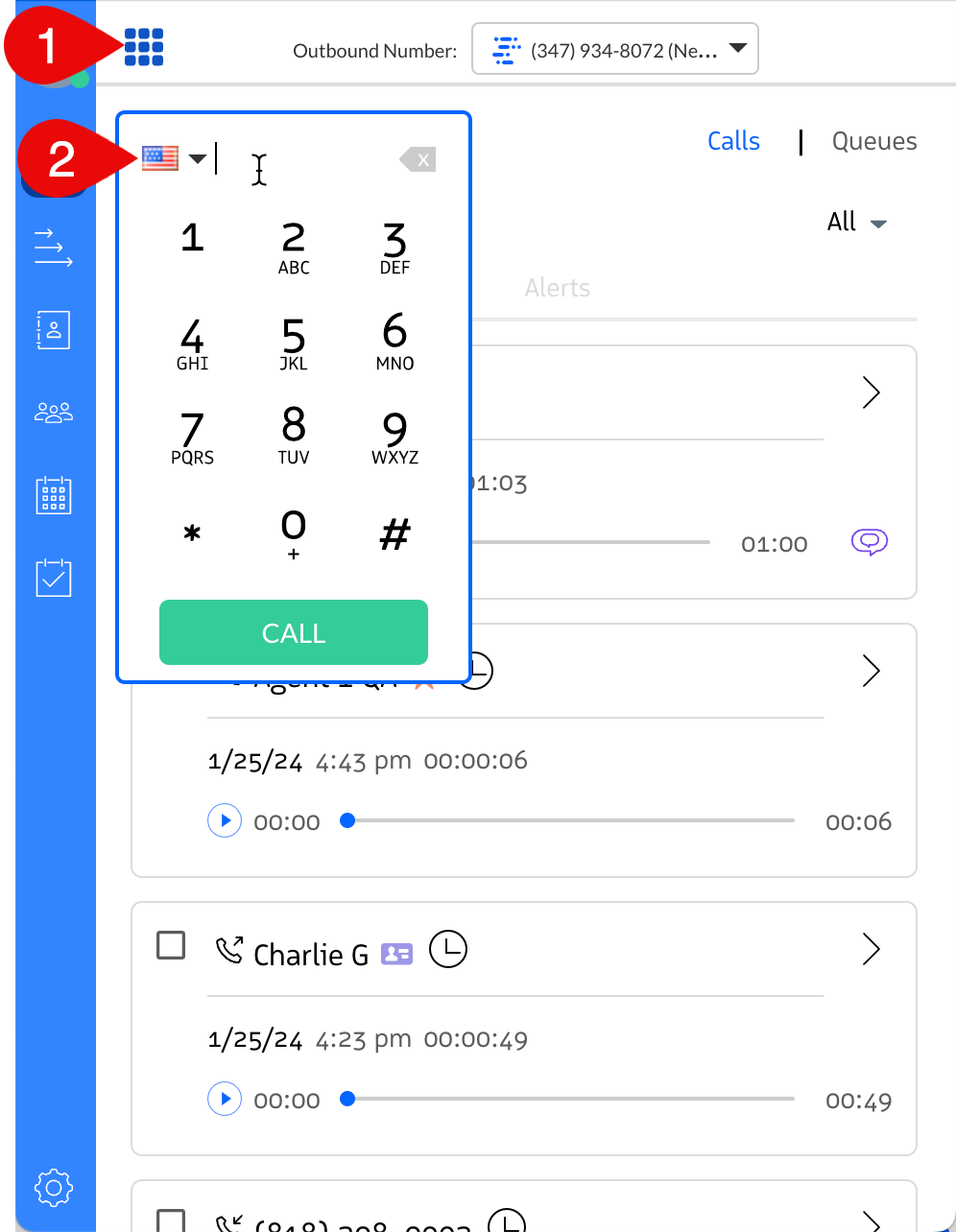The height and width of the screenshot is (1232, 956).
Task: Play the 4:43 pm call recording
Action: coord(225,820)
